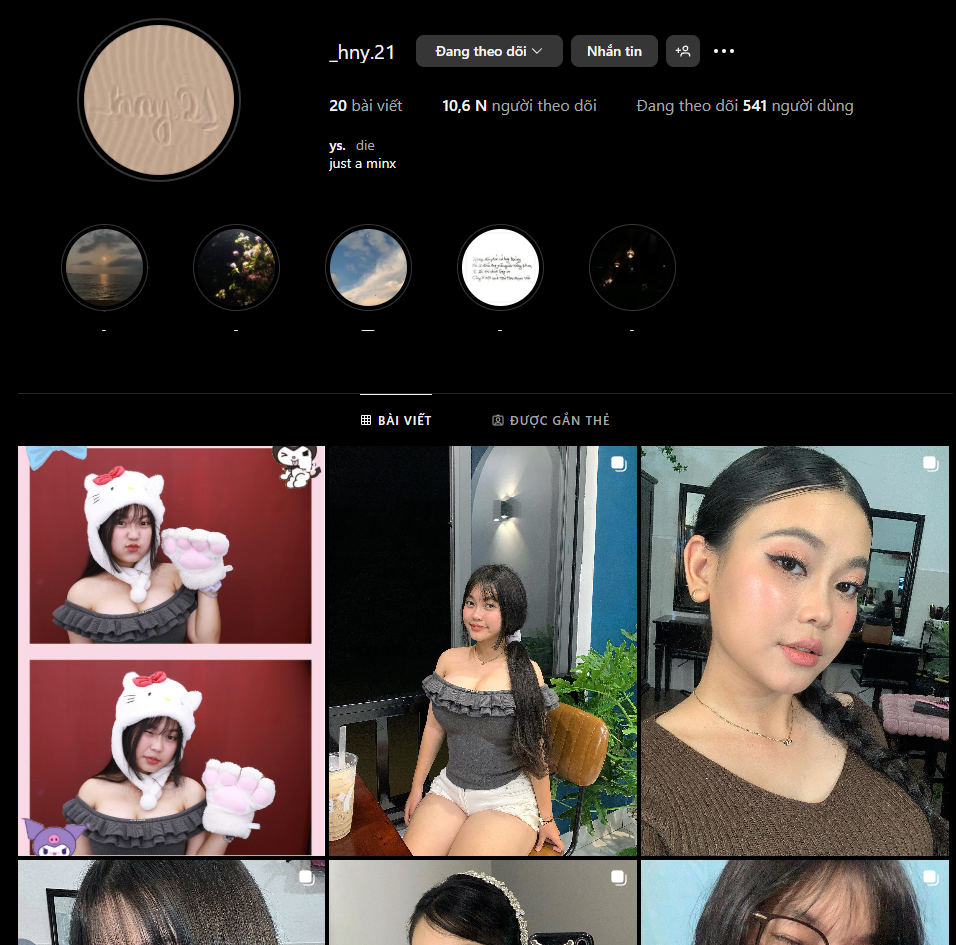Open the Đang theo dõi 541 người dùng list
Screen dimensions: 956x945
click(744, 106)
